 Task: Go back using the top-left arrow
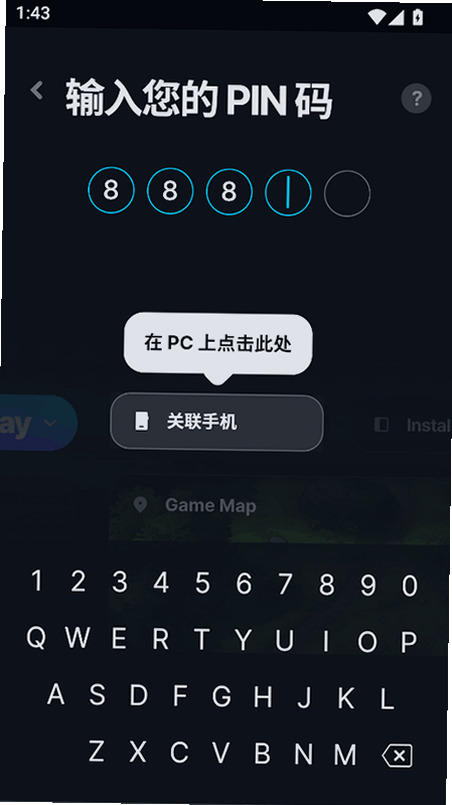pyautogui.click(x=36, y=91)
